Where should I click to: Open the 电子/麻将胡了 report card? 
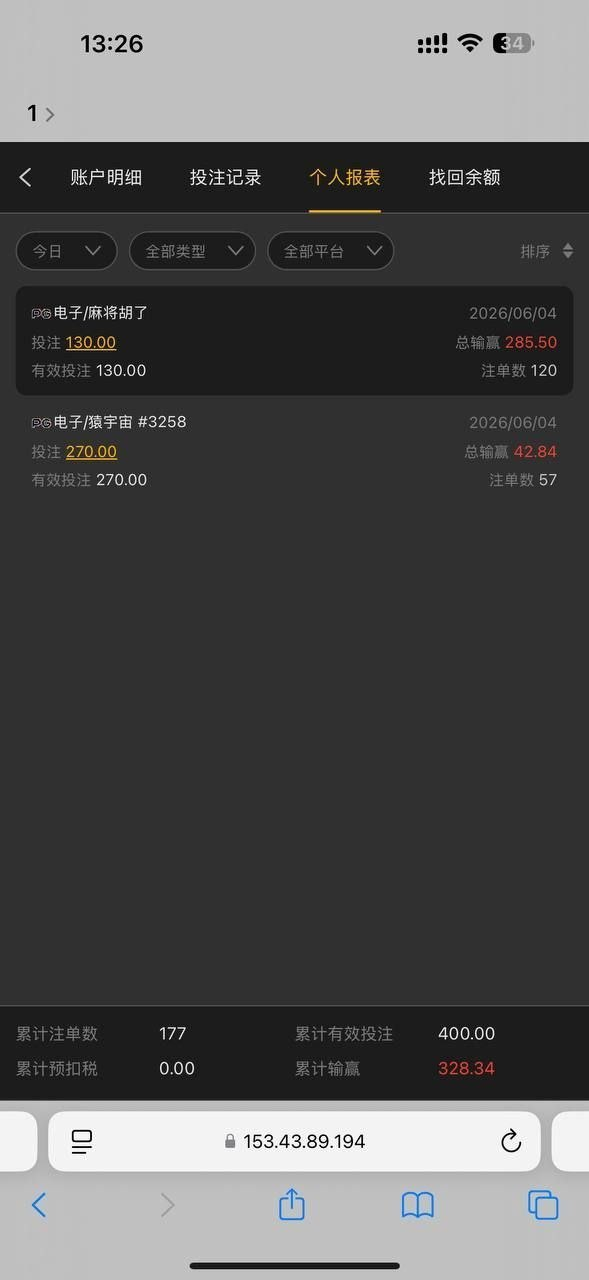tap(294, 341)
